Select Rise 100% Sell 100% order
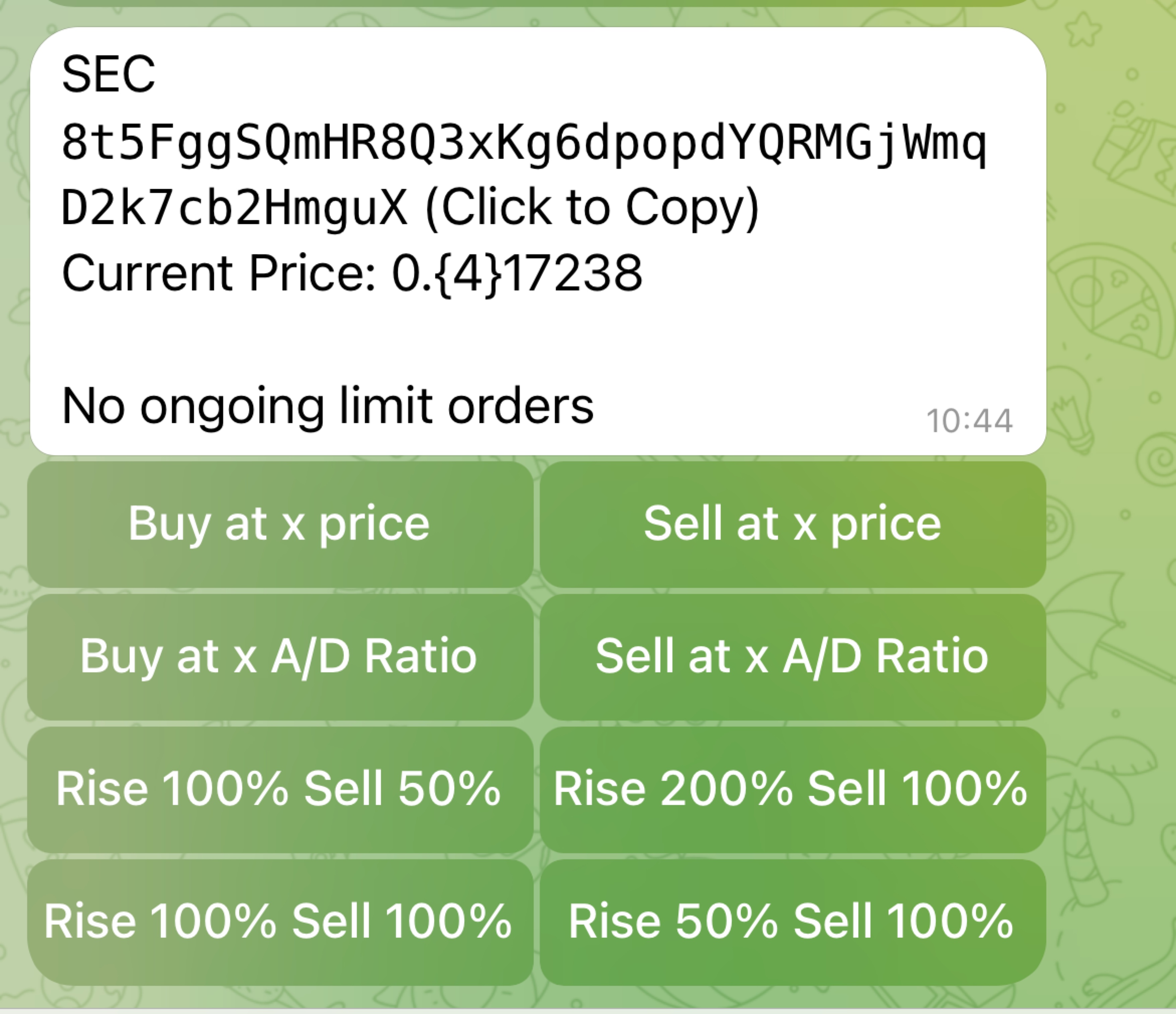This screenshot has width=1176, height=1014. pos(280,922)
